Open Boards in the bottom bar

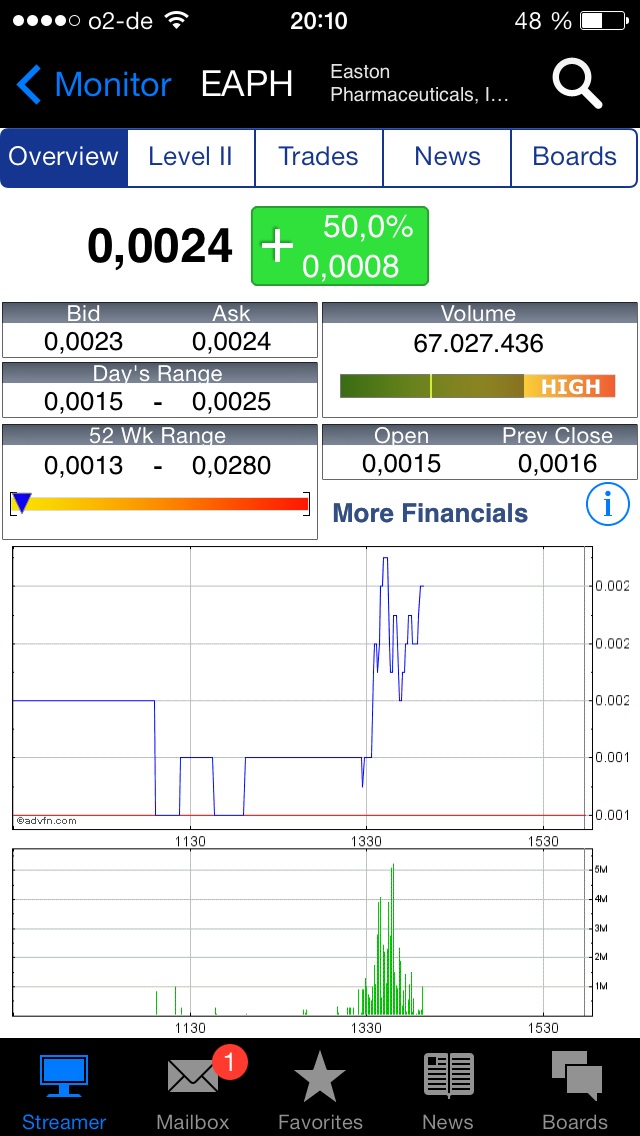575,1090
